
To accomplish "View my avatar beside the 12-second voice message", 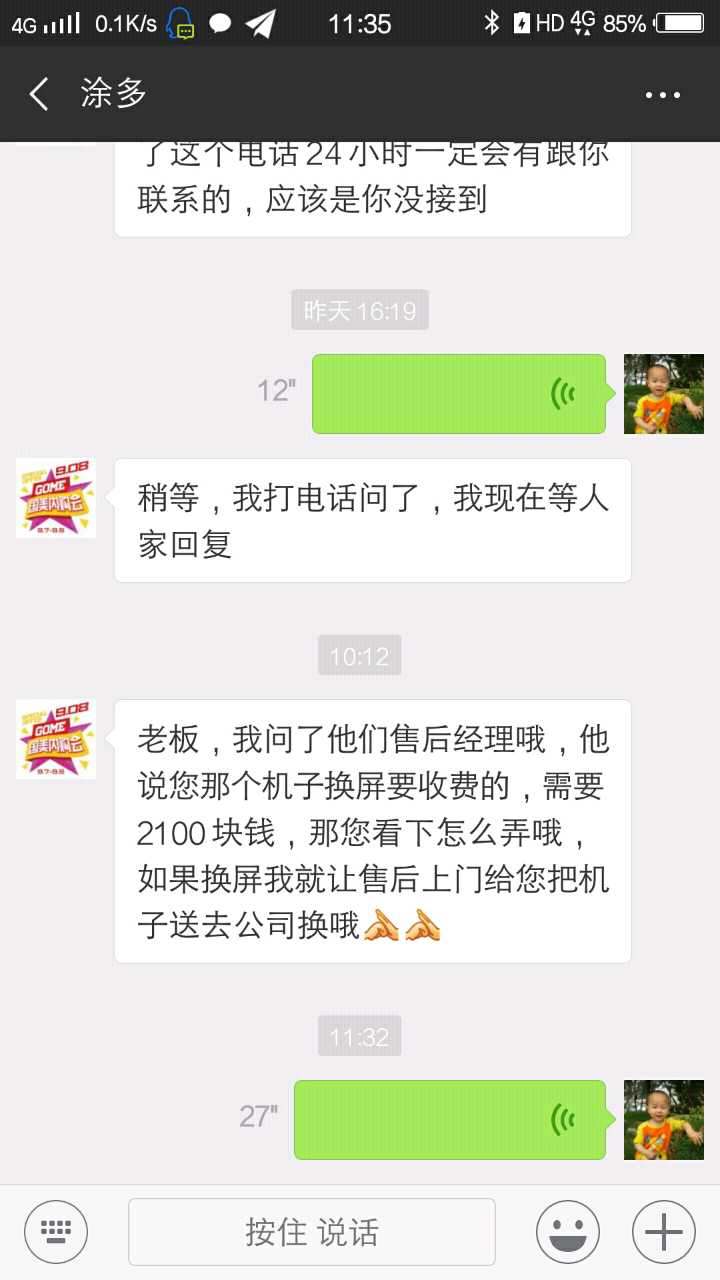I will click(664, 394).
